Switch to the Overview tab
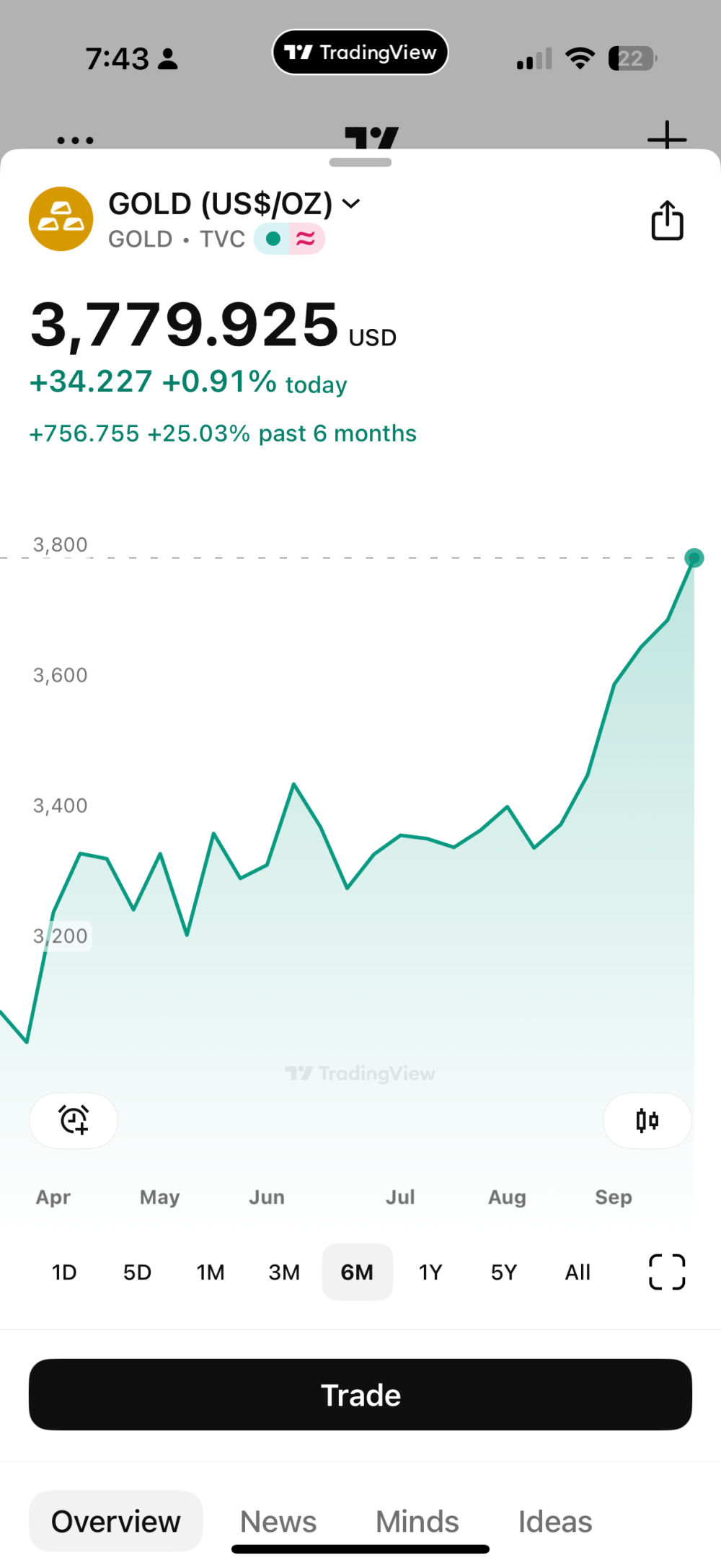 pos(116,1521)
